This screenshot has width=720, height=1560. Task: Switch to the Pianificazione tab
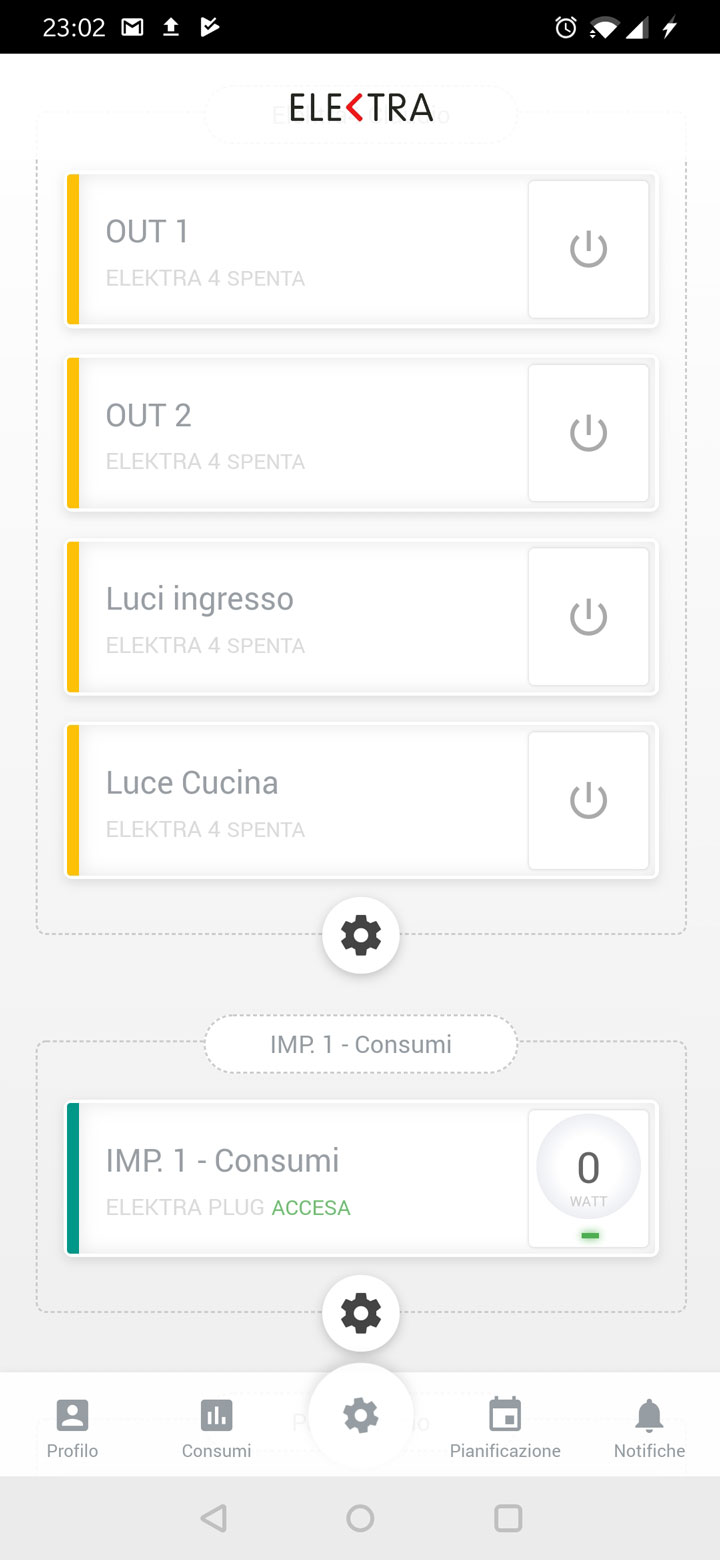[505, 1429]
